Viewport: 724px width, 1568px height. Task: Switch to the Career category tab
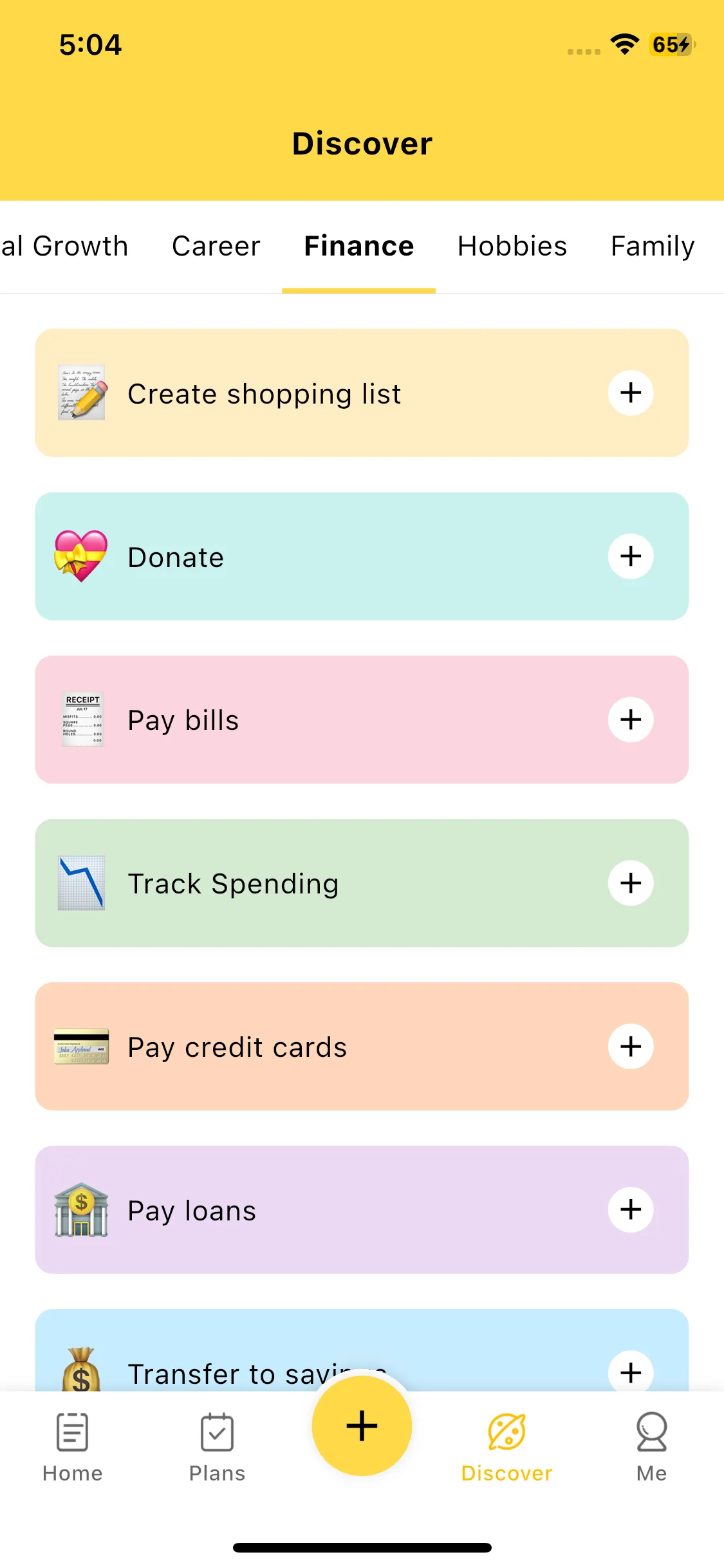point(216,247)
